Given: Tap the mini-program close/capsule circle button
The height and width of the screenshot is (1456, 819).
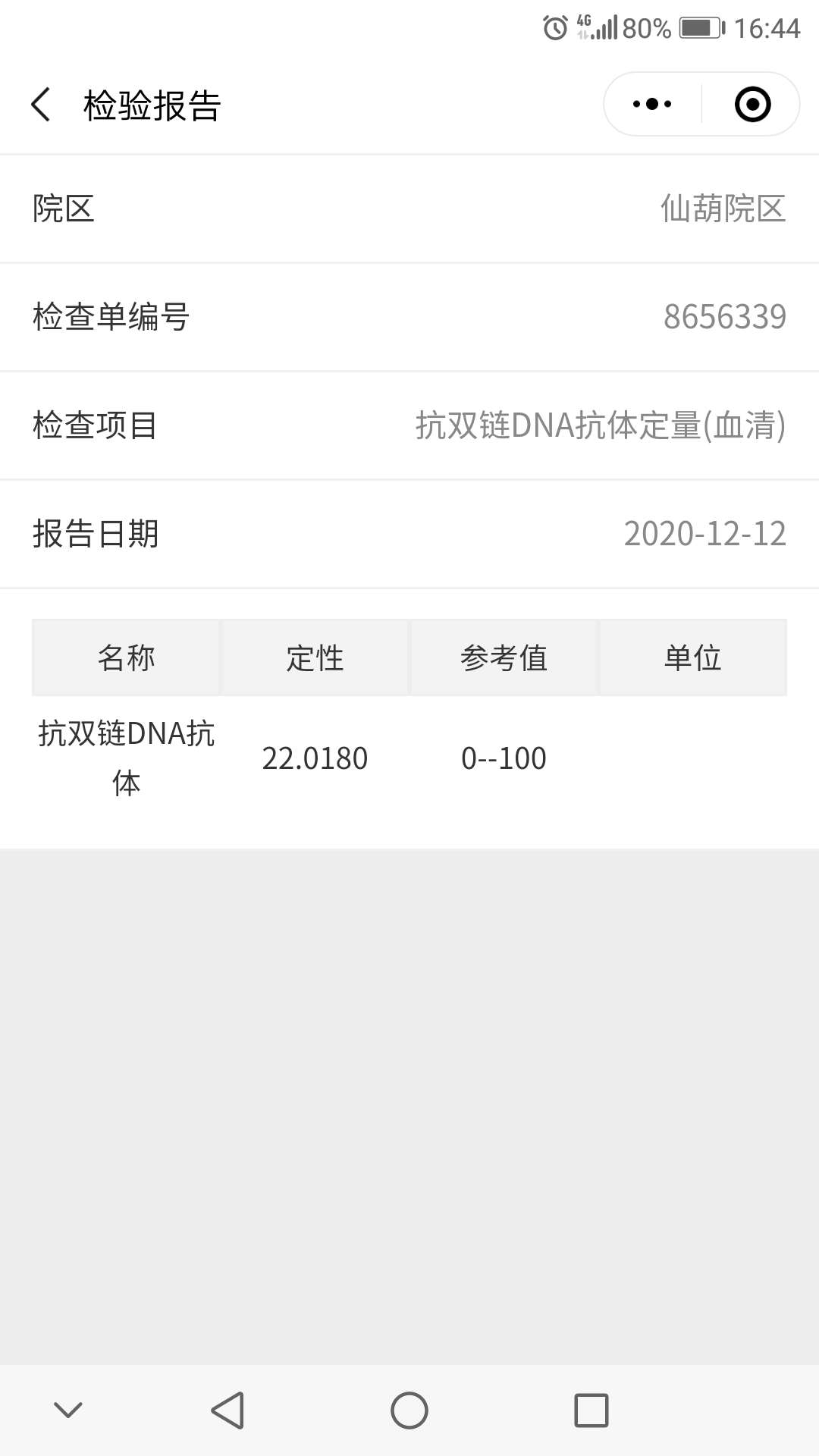Looking at the screenshot, I should (x=750, y=105).
